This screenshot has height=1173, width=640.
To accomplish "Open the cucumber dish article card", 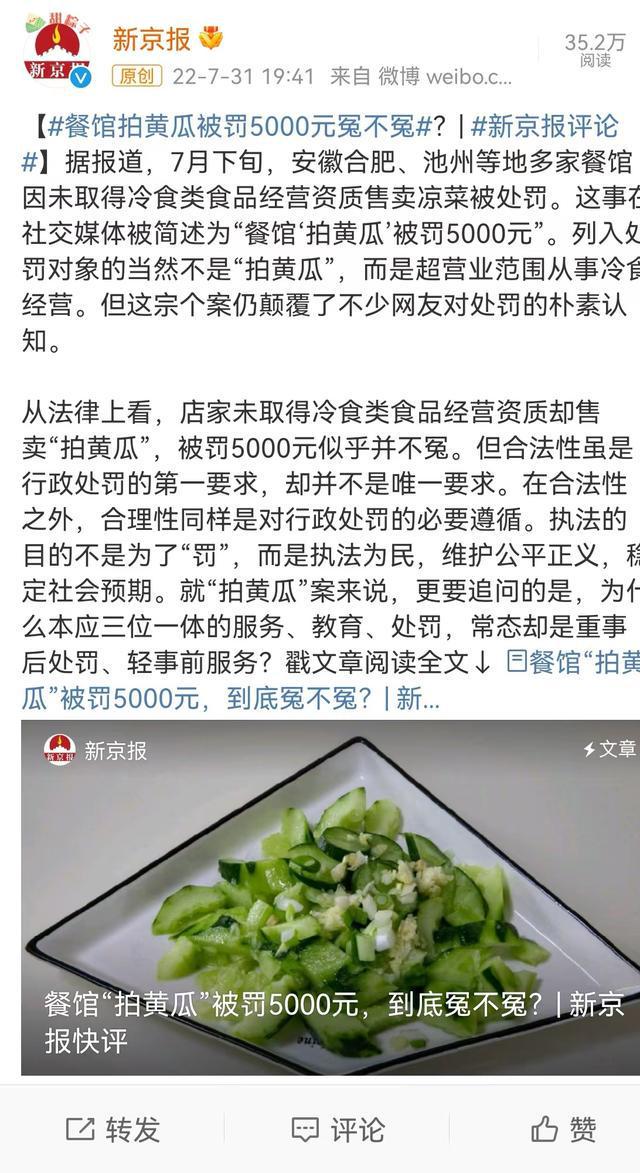I will 330,897.
